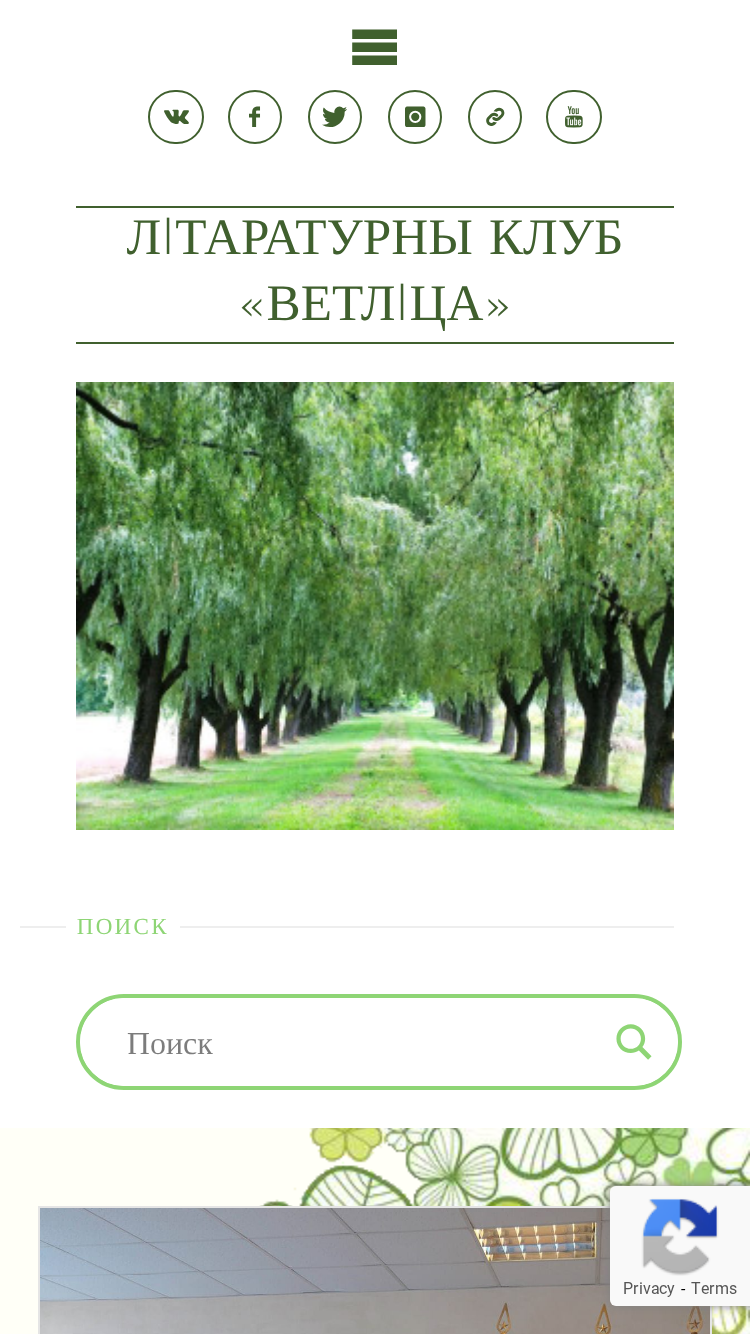This screenshot has width=750, height=1334.
Task: Tap the chain link icon
Action: pos(495,117)
